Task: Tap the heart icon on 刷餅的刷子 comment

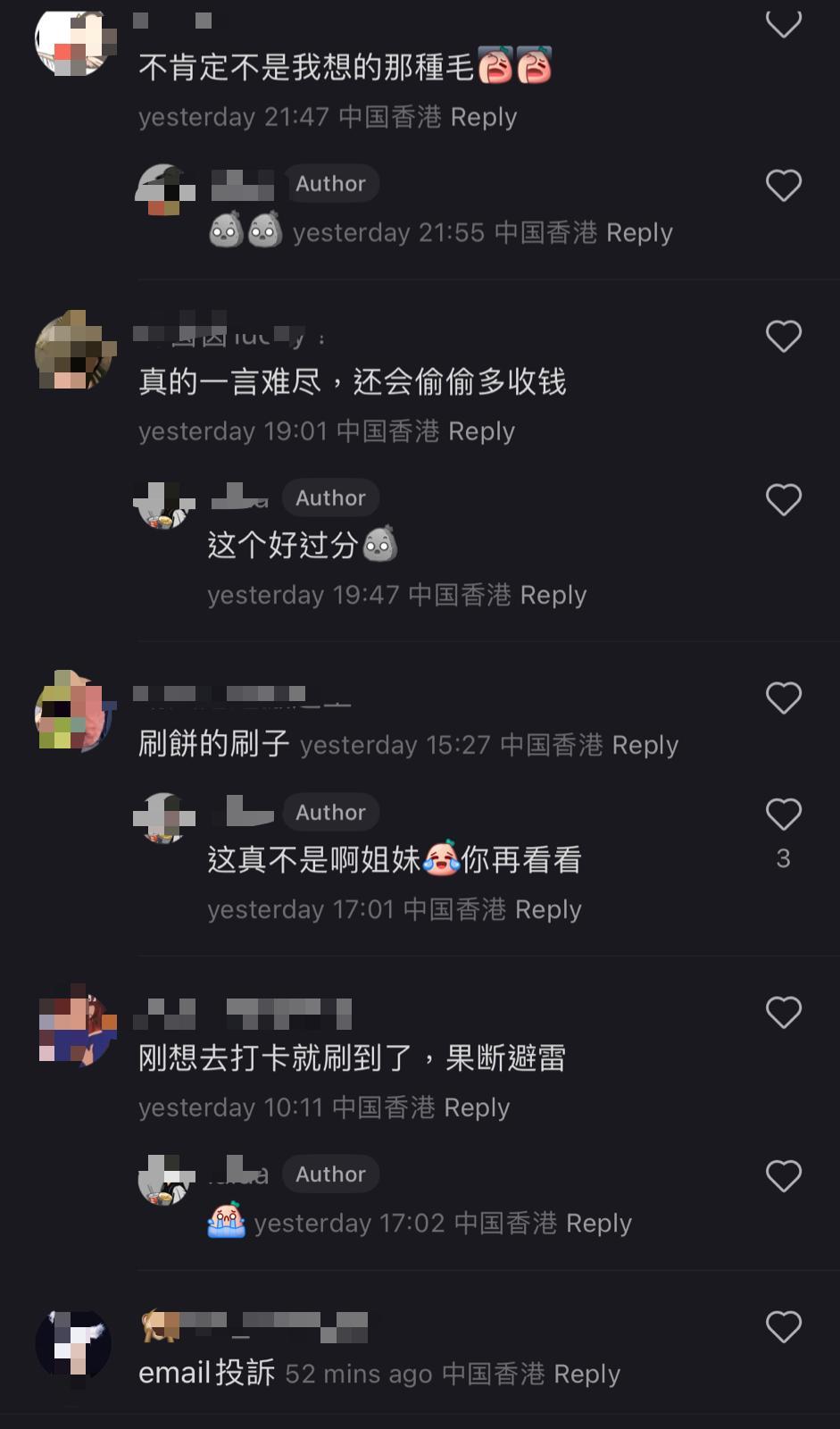Action: coord(784,698)
